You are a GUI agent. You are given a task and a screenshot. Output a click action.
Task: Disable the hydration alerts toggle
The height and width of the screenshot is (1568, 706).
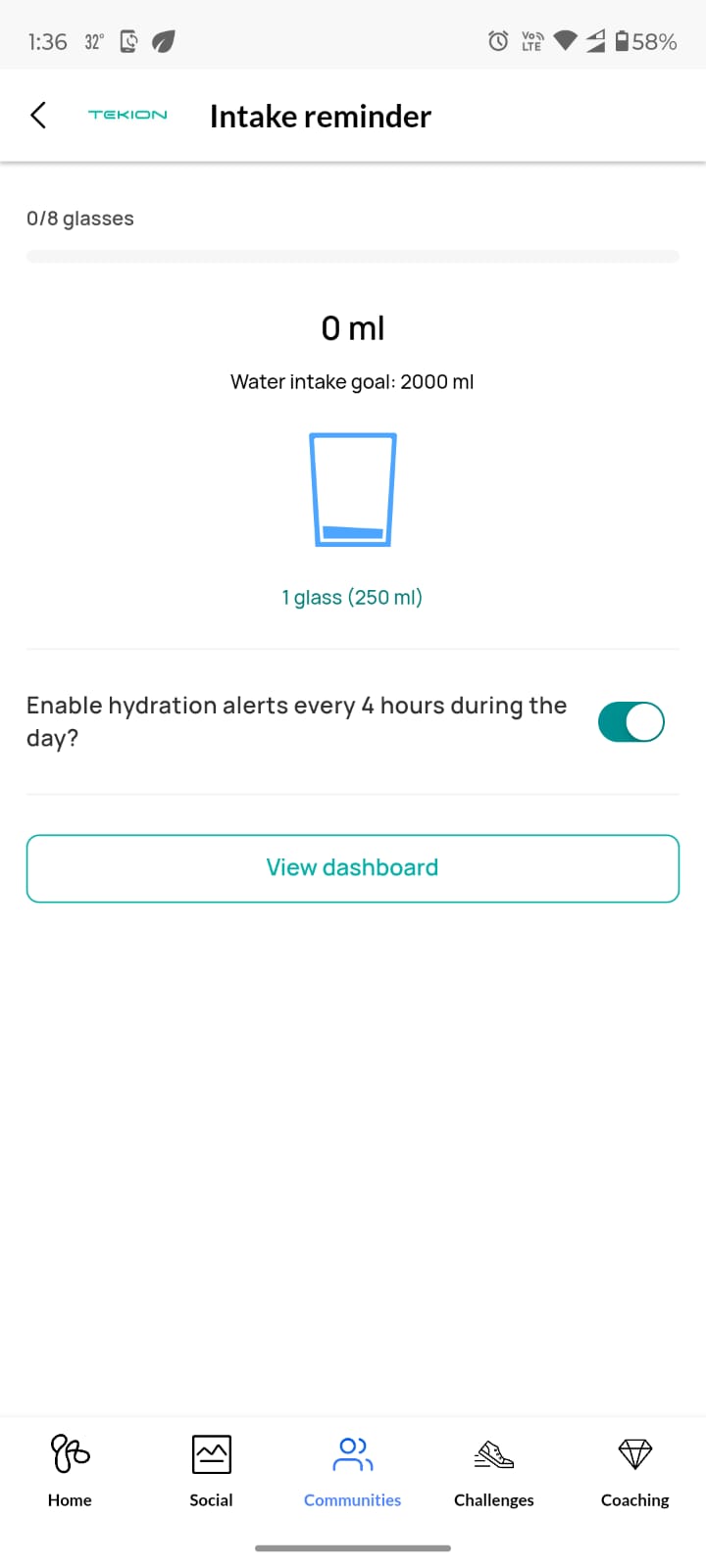tap(630, 722)
